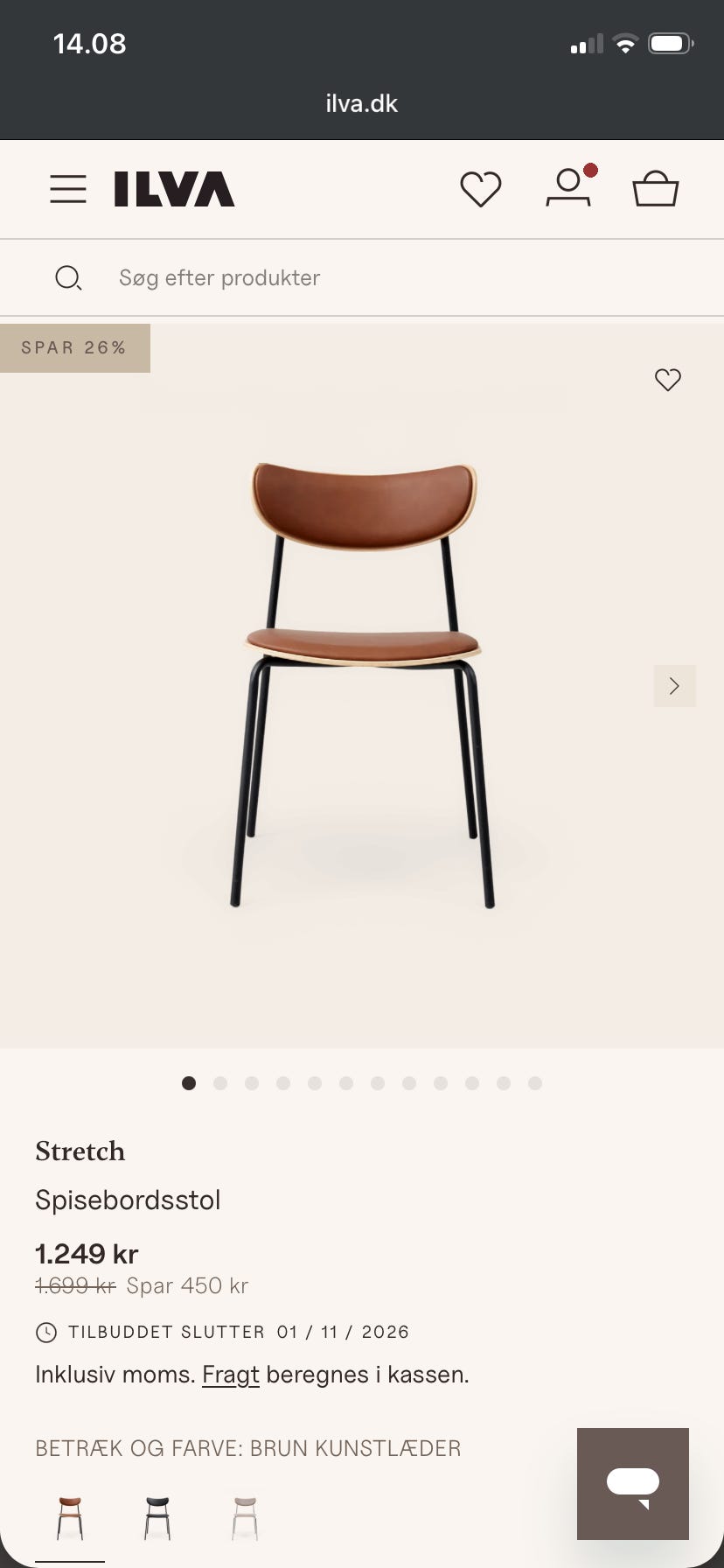
Task: Open the account profile icon
Action: [570, 186]
